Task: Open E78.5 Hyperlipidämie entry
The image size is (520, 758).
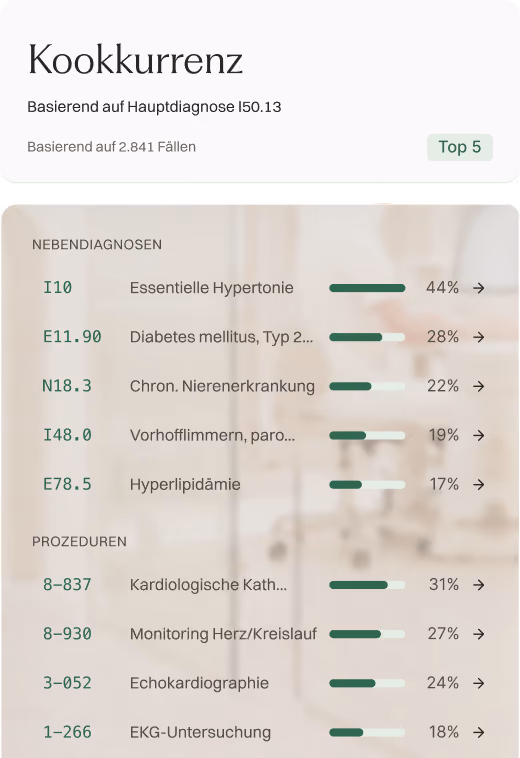Action: 260,484
